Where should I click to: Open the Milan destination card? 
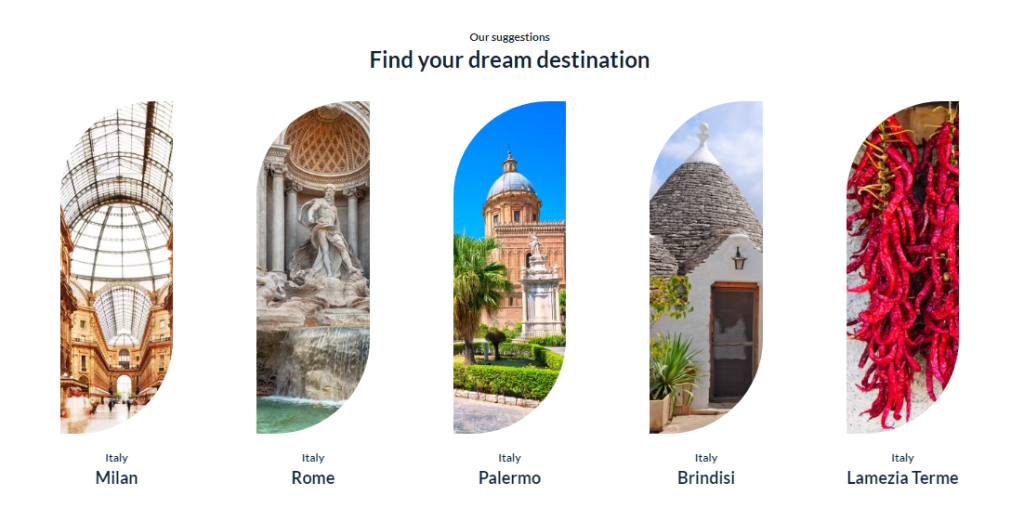click(x=116, y=267)
